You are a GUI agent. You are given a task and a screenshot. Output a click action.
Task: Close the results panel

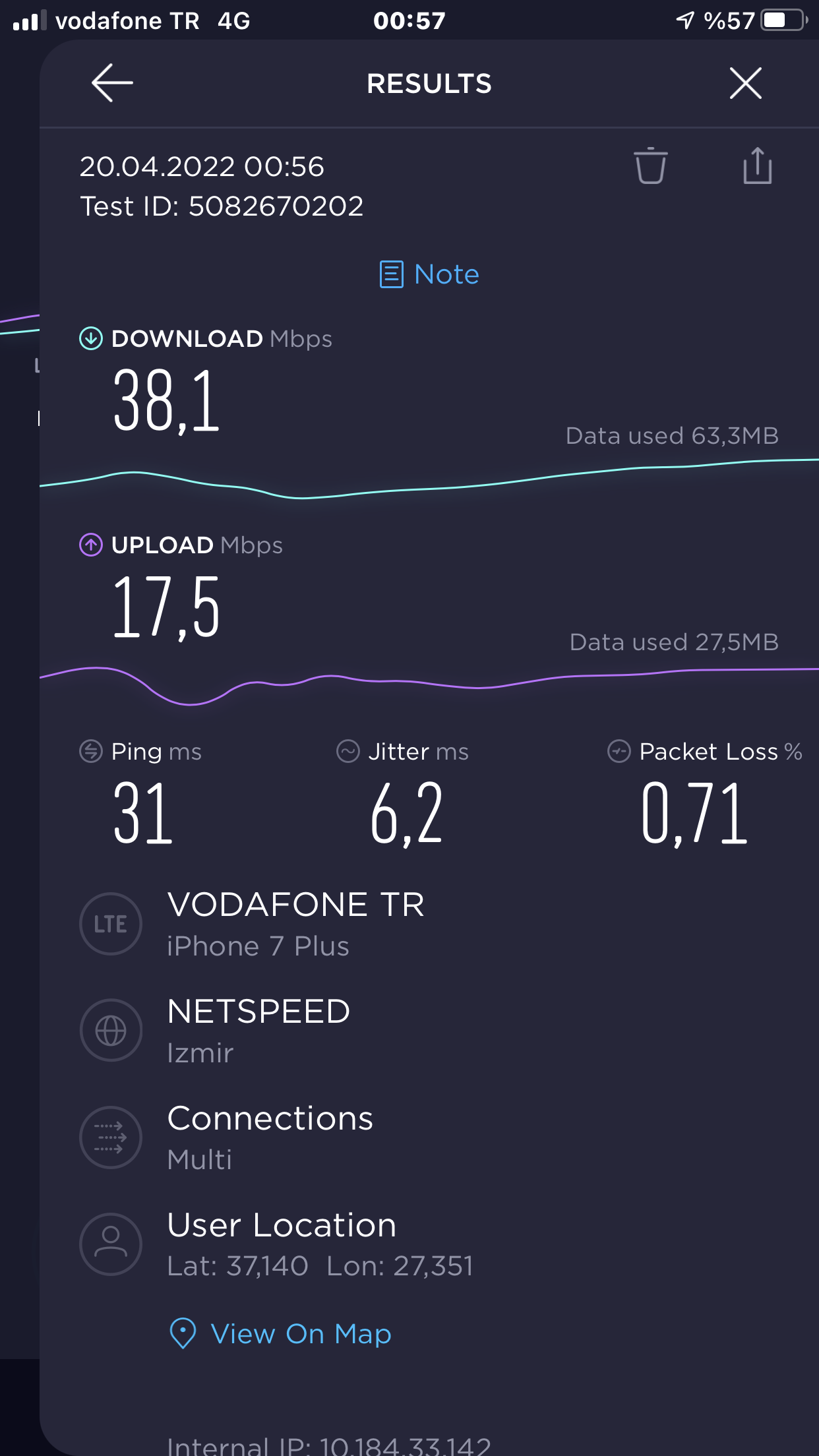tap(746, 83)
